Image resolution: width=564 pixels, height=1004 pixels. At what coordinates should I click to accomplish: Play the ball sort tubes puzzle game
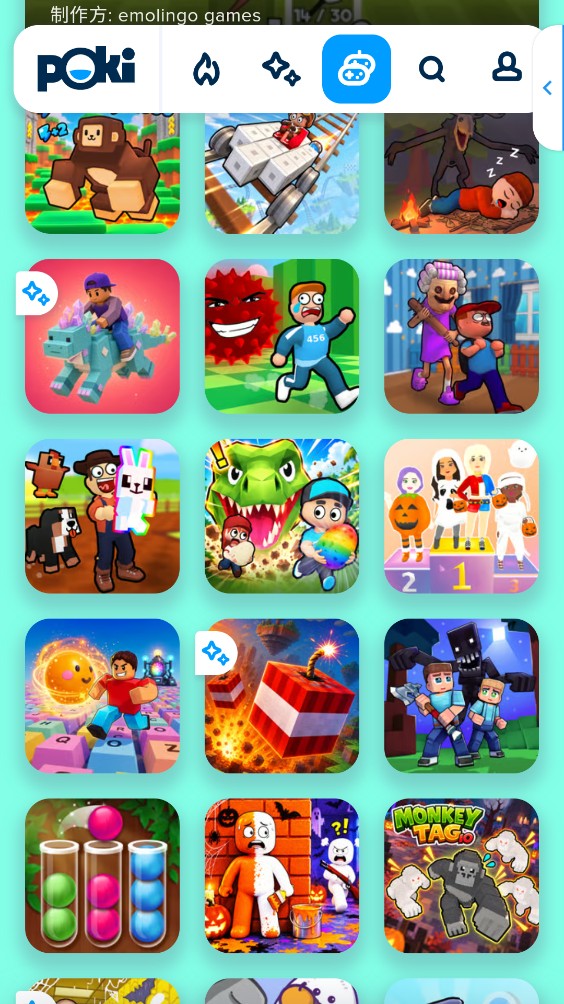click(x=102, y=875)
